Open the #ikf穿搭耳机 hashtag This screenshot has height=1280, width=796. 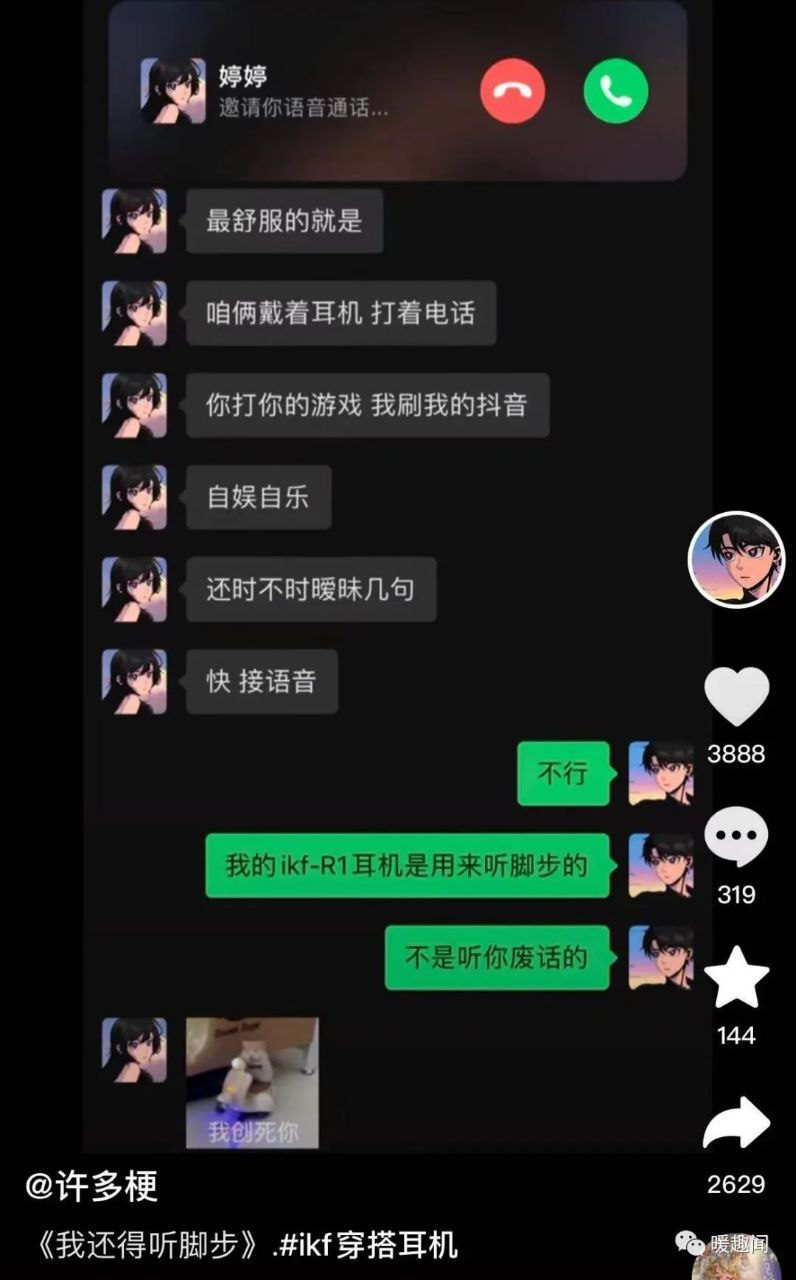pos(368,1245)
